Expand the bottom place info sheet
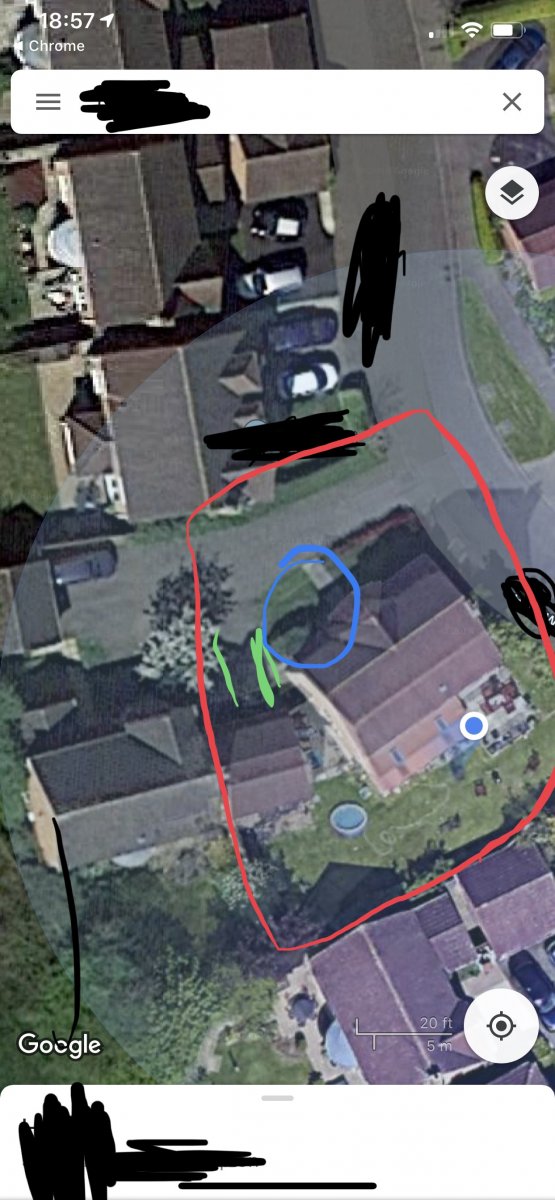 click(277, 1097)
